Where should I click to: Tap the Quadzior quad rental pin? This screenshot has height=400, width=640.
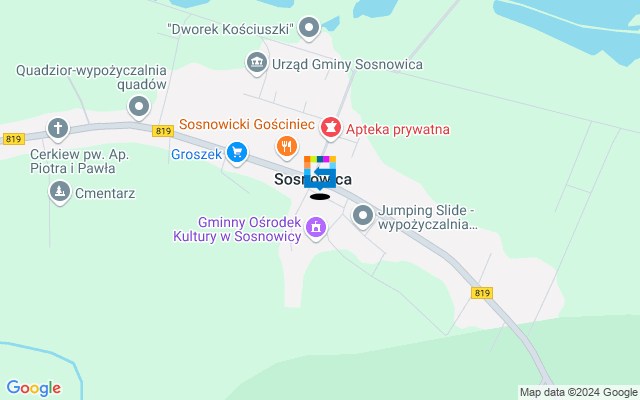(139, 106)
